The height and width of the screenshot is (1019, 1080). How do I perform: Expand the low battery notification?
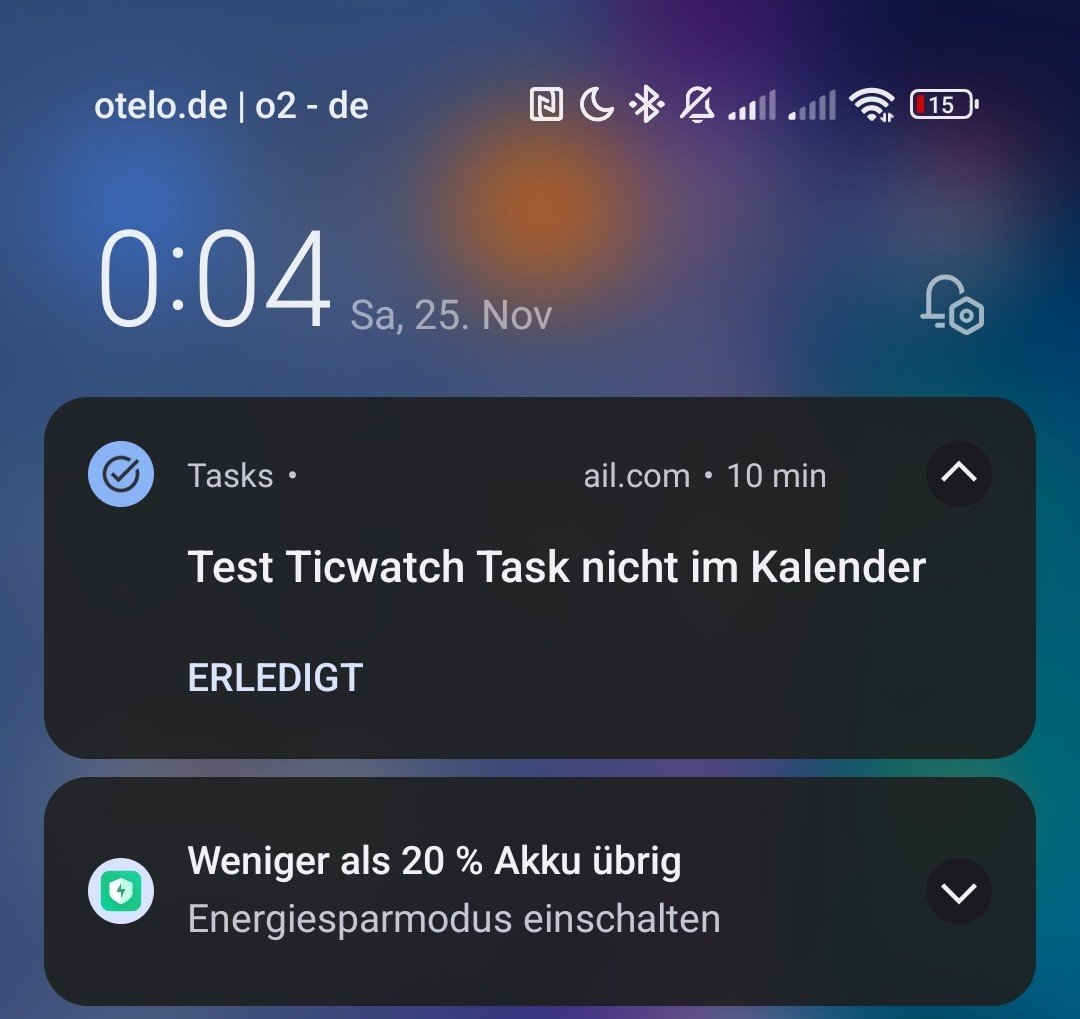958,892
